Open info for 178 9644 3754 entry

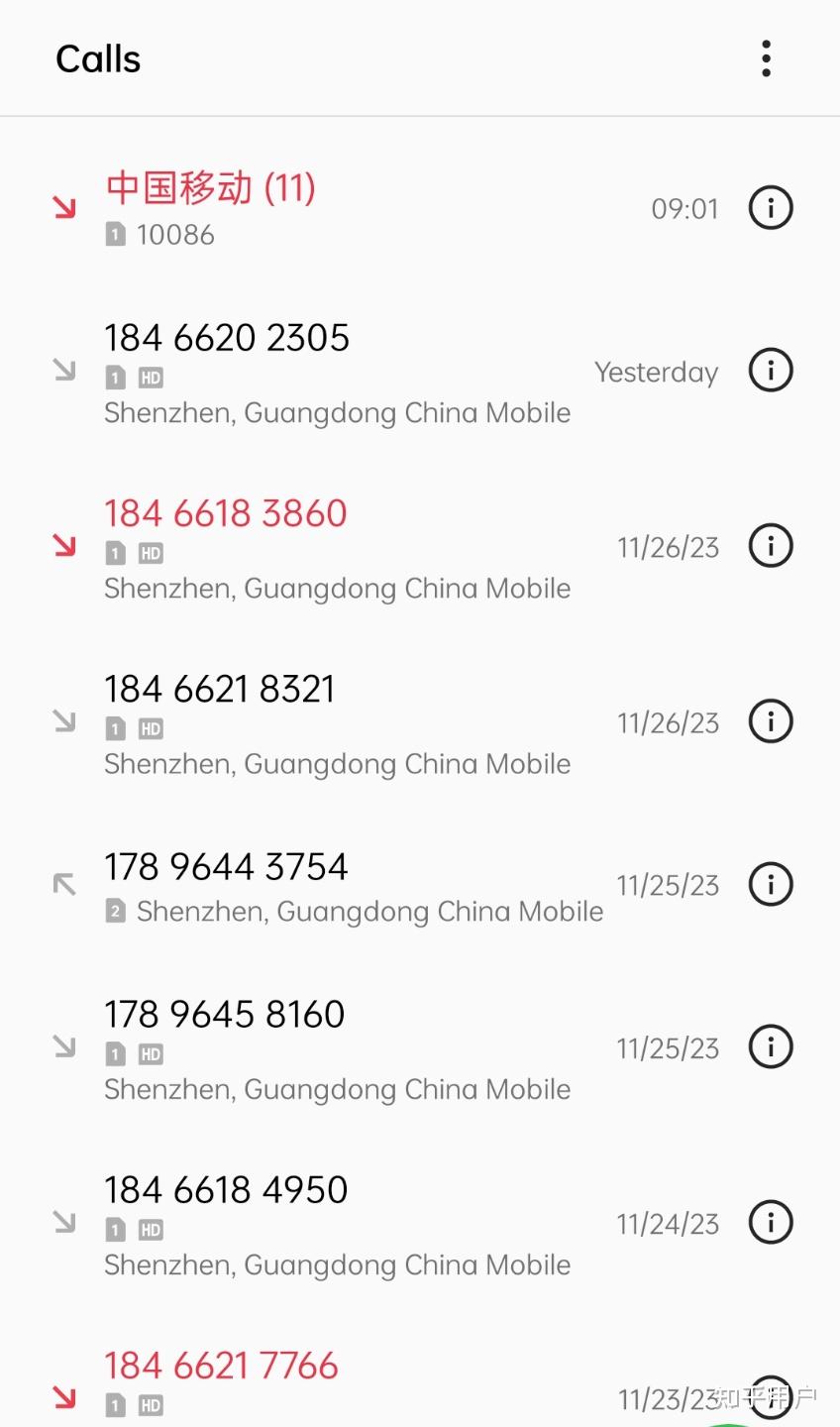coord(771,884)
